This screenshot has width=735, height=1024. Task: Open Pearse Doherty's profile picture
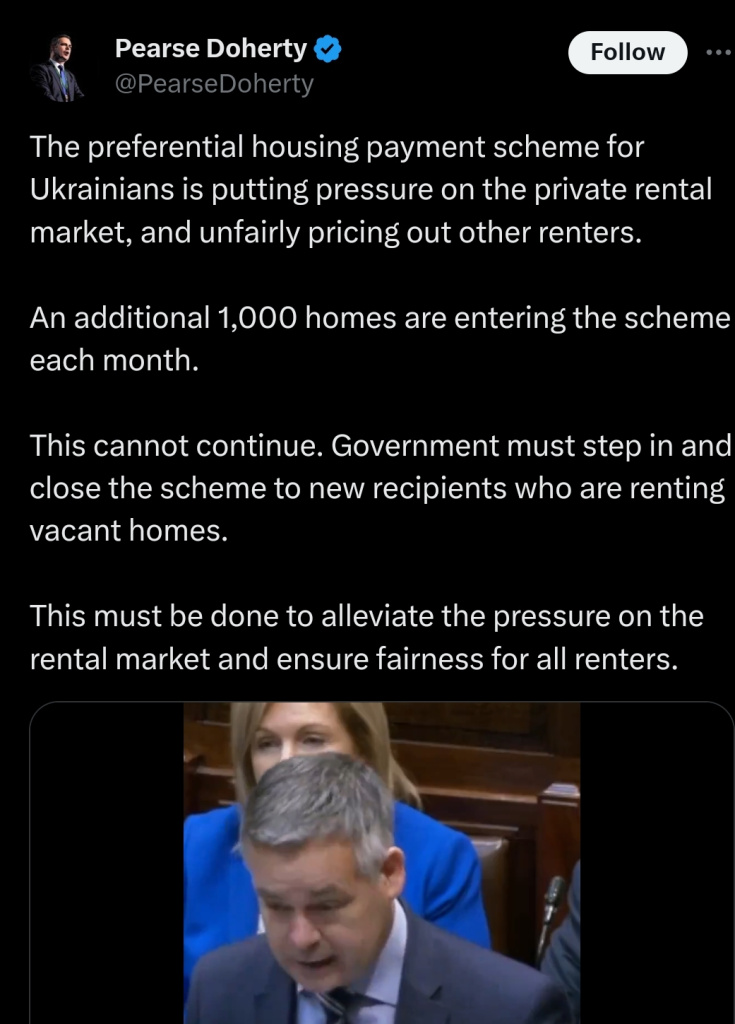tap(55, 68)
